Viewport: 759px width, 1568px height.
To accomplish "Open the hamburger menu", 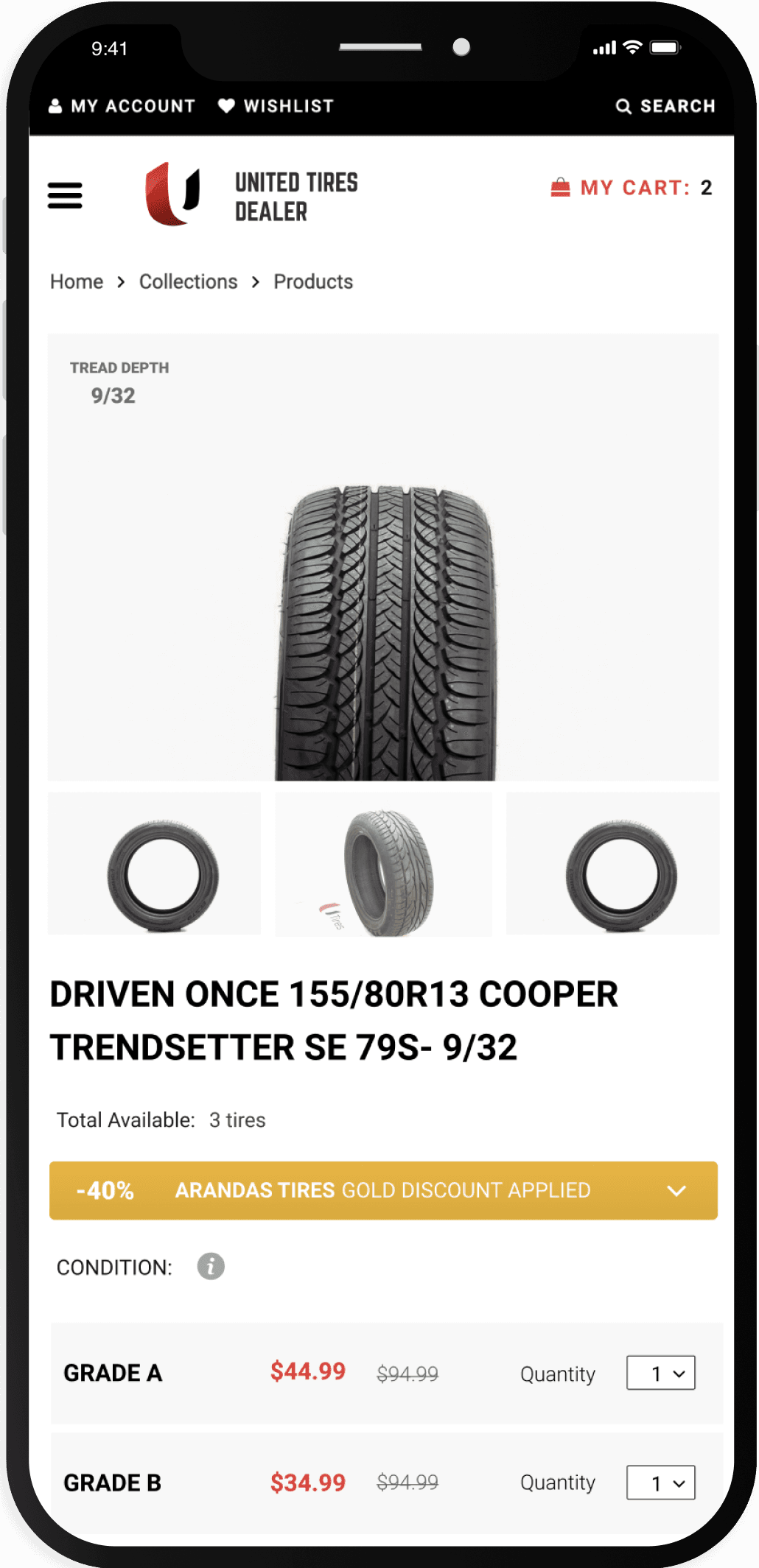I will click(65, 195).
